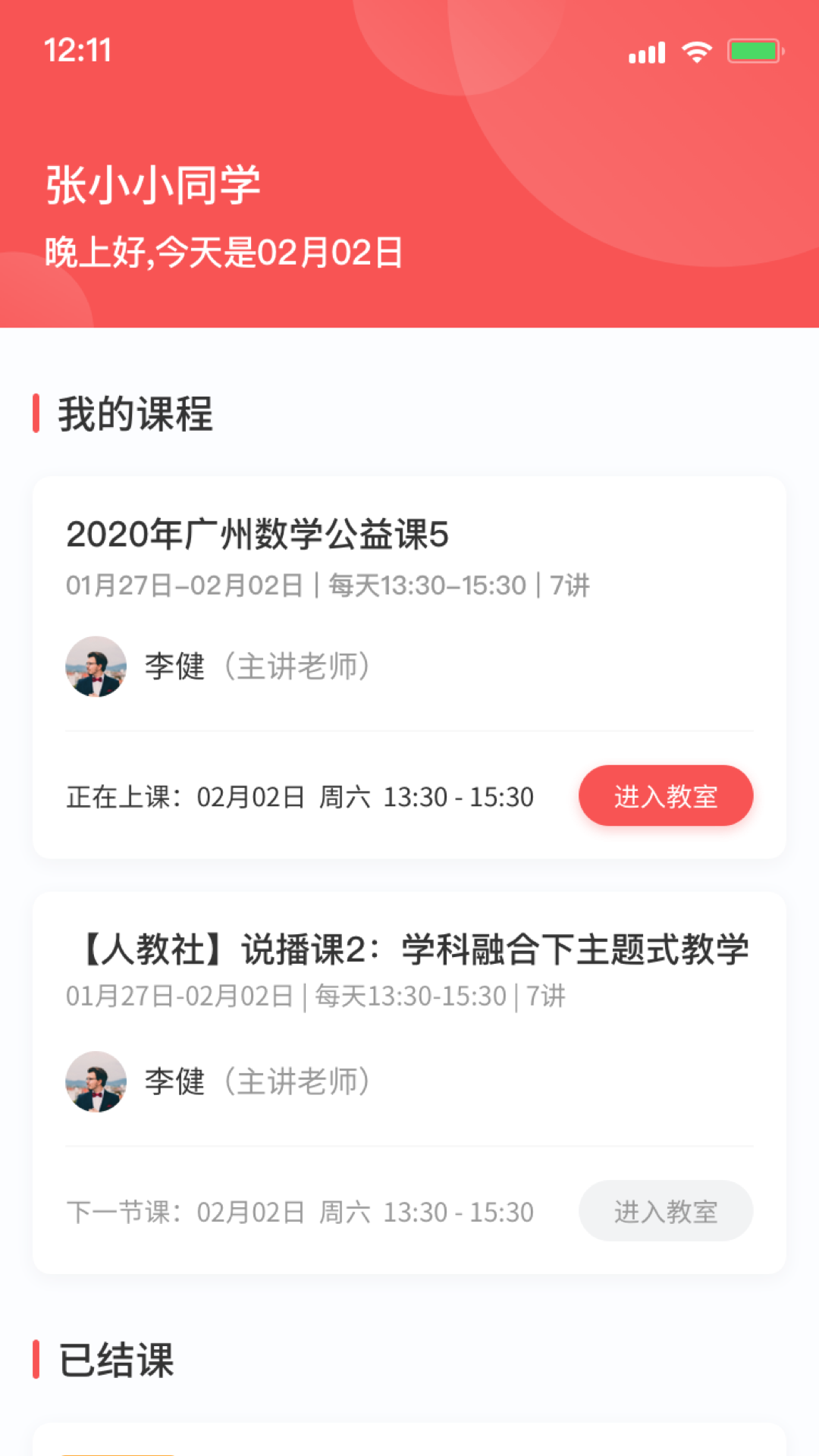Tap the red marker beside 我的课程
The height and width of the screenshot is (1456, 819).
(x=36, y=413)
